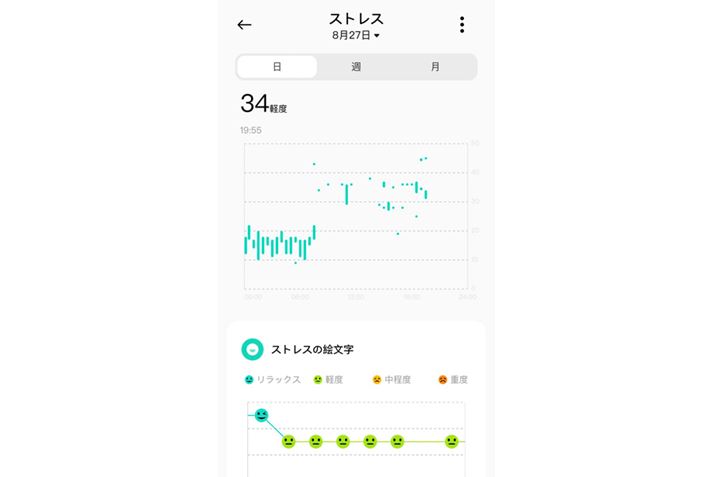
Task: Go back using the arrow
Action: pyautogui.click(x=245, y=25)
